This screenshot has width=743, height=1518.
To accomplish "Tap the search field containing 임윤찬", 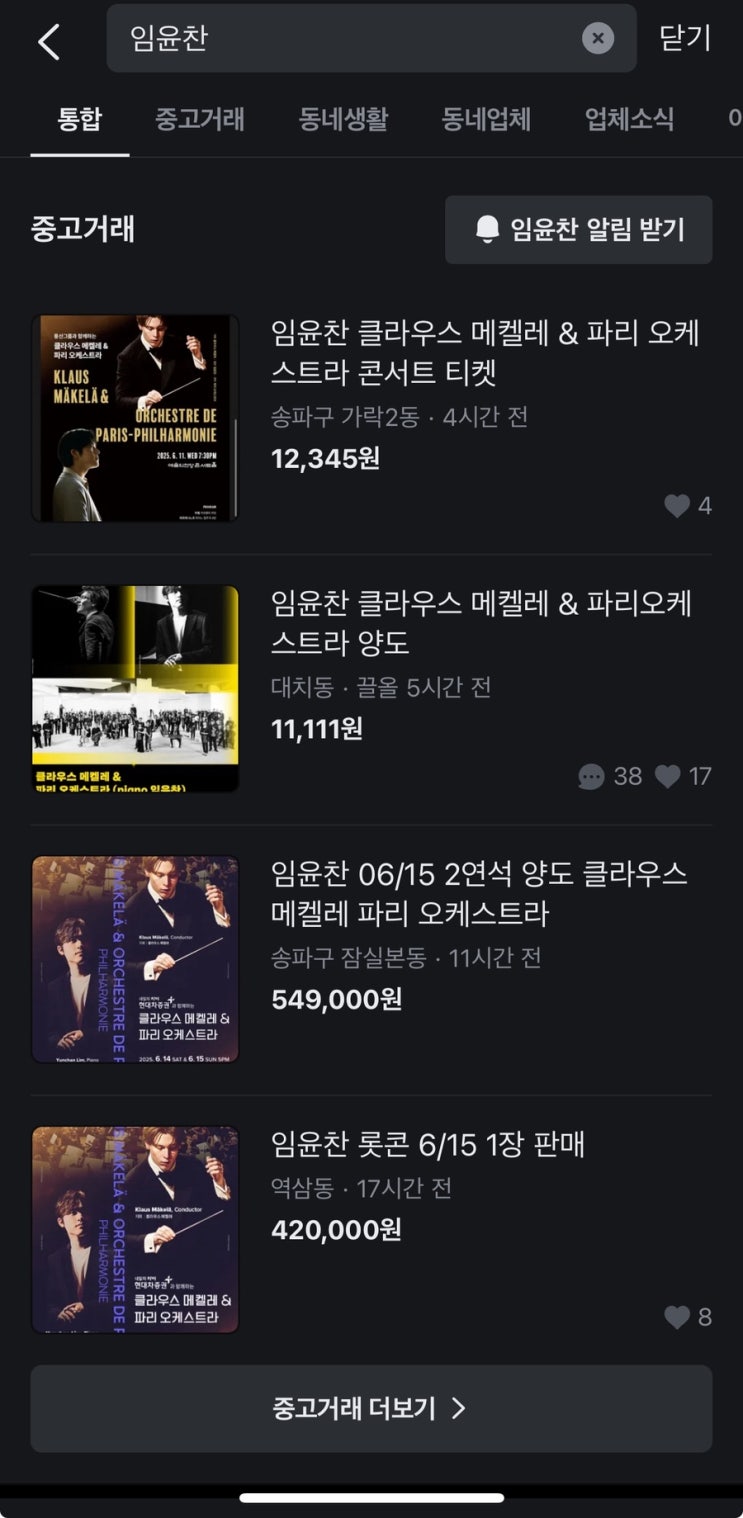I will 340,39.
